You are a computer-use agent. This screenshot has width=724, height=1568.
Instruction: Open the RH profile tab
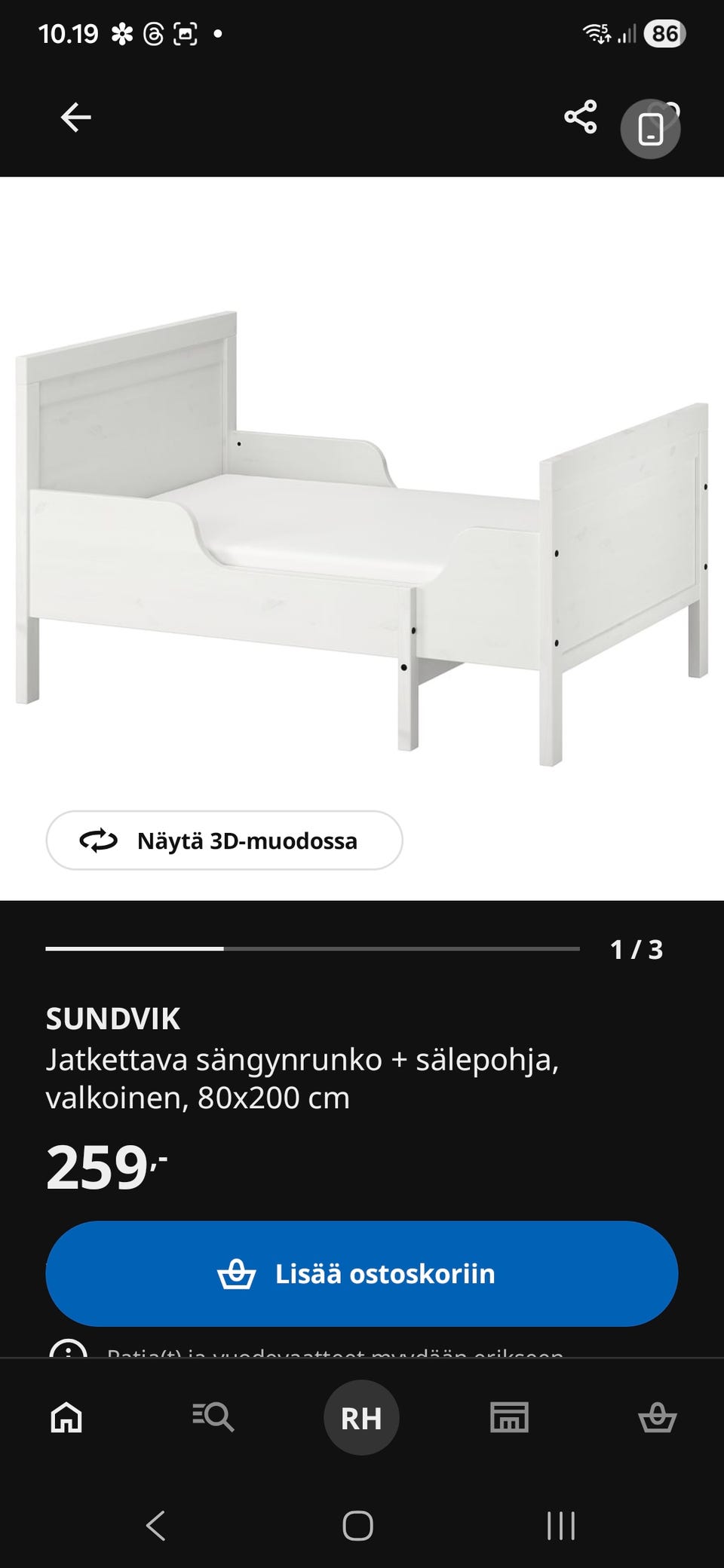[361, 1417]
